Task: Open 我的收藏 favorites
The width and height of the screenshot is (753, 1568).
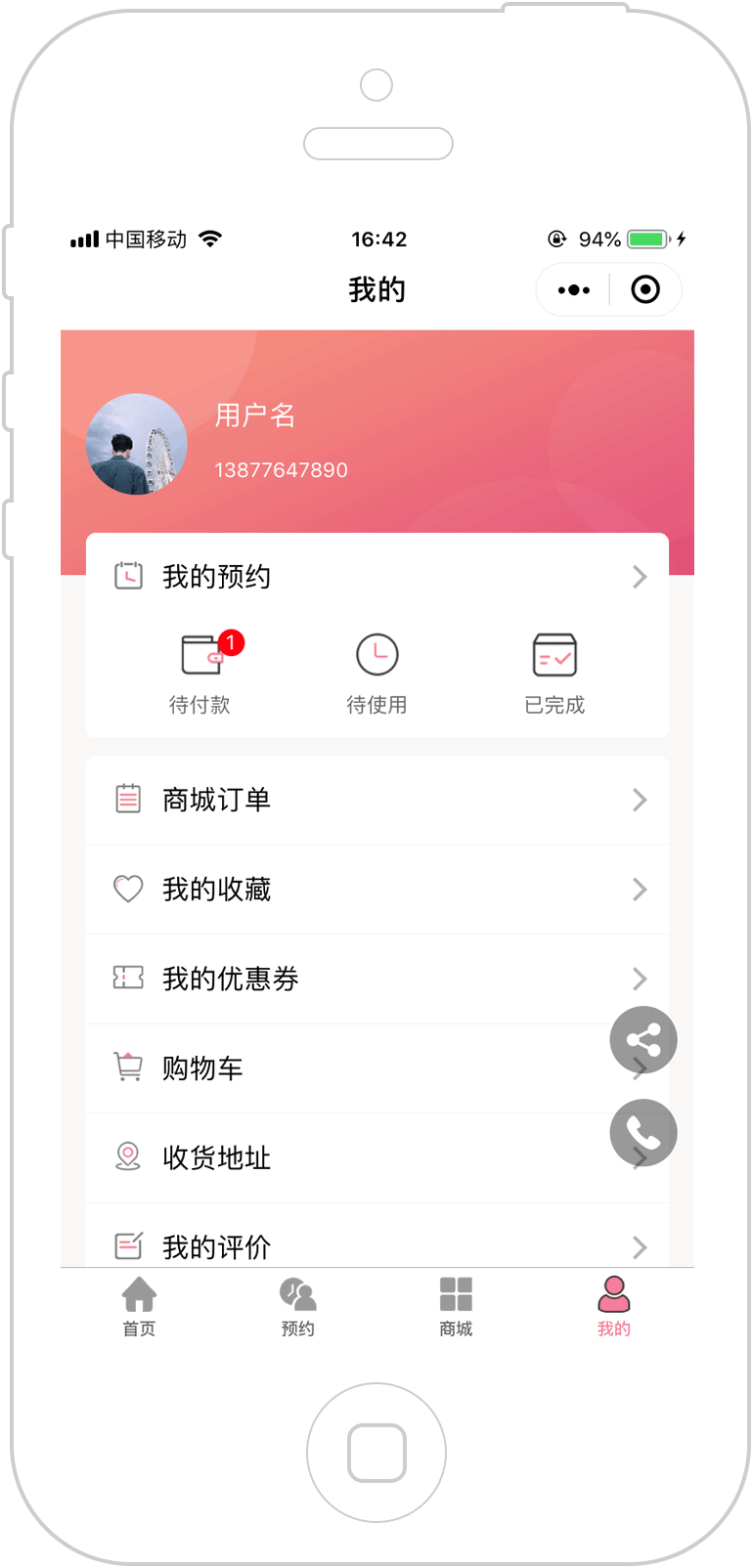Action: tap(377, 890)
